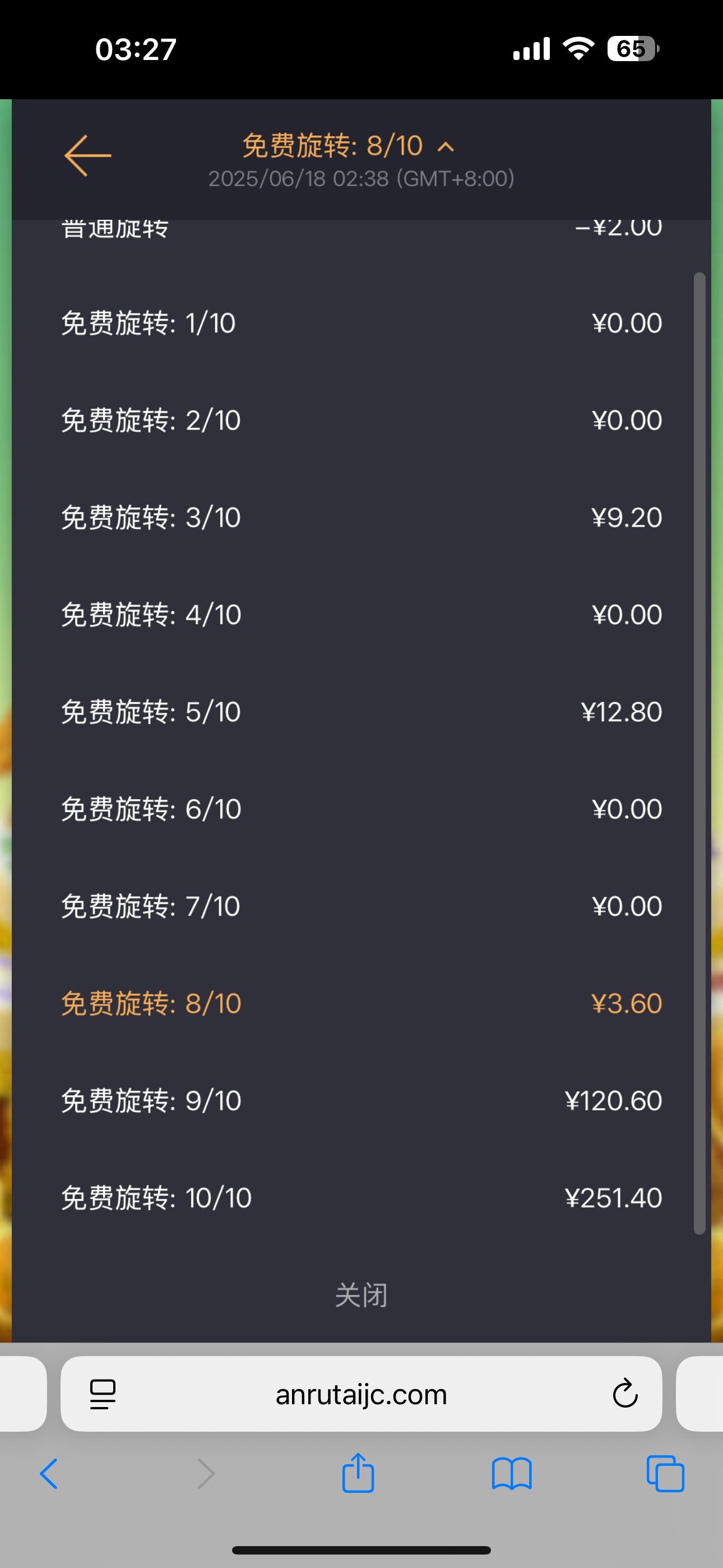
Task: Choose the 免费旋转: 4/10 entry
Action: click(x=361, y=615)
